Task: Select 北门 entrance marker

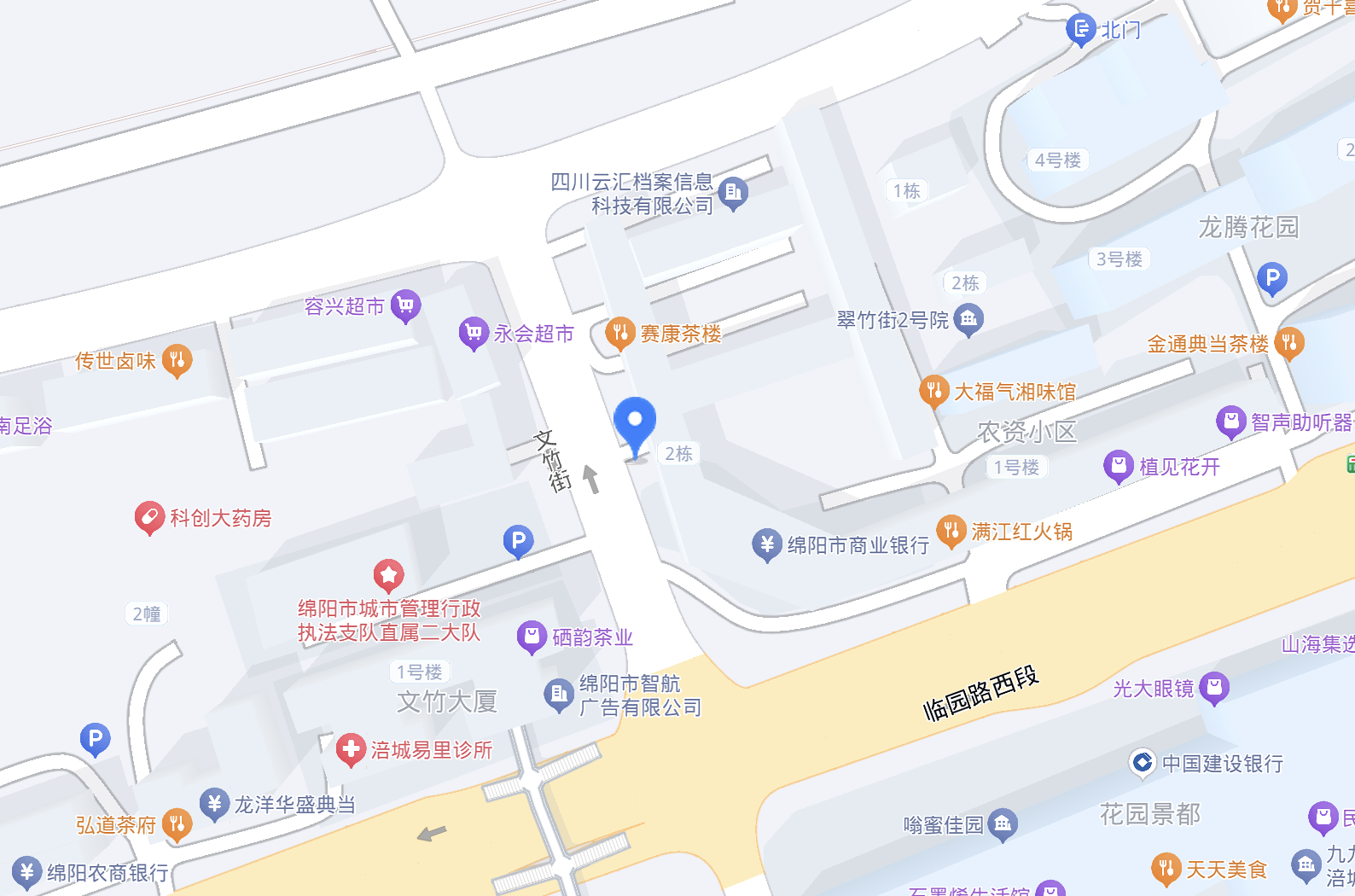Action: (x=1081, y=30)
